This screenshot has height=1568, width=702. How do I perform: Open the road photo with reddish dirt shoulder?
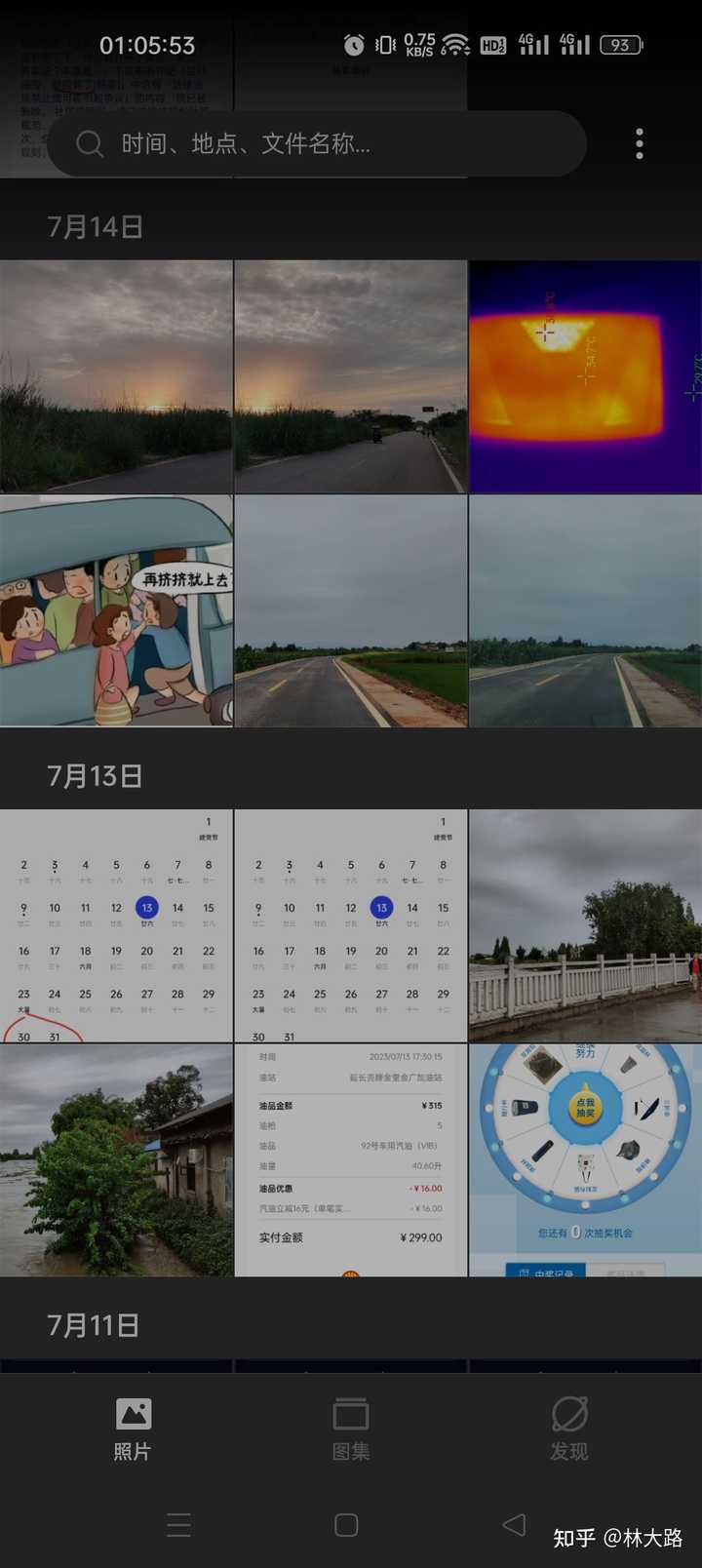coord(351,611)
